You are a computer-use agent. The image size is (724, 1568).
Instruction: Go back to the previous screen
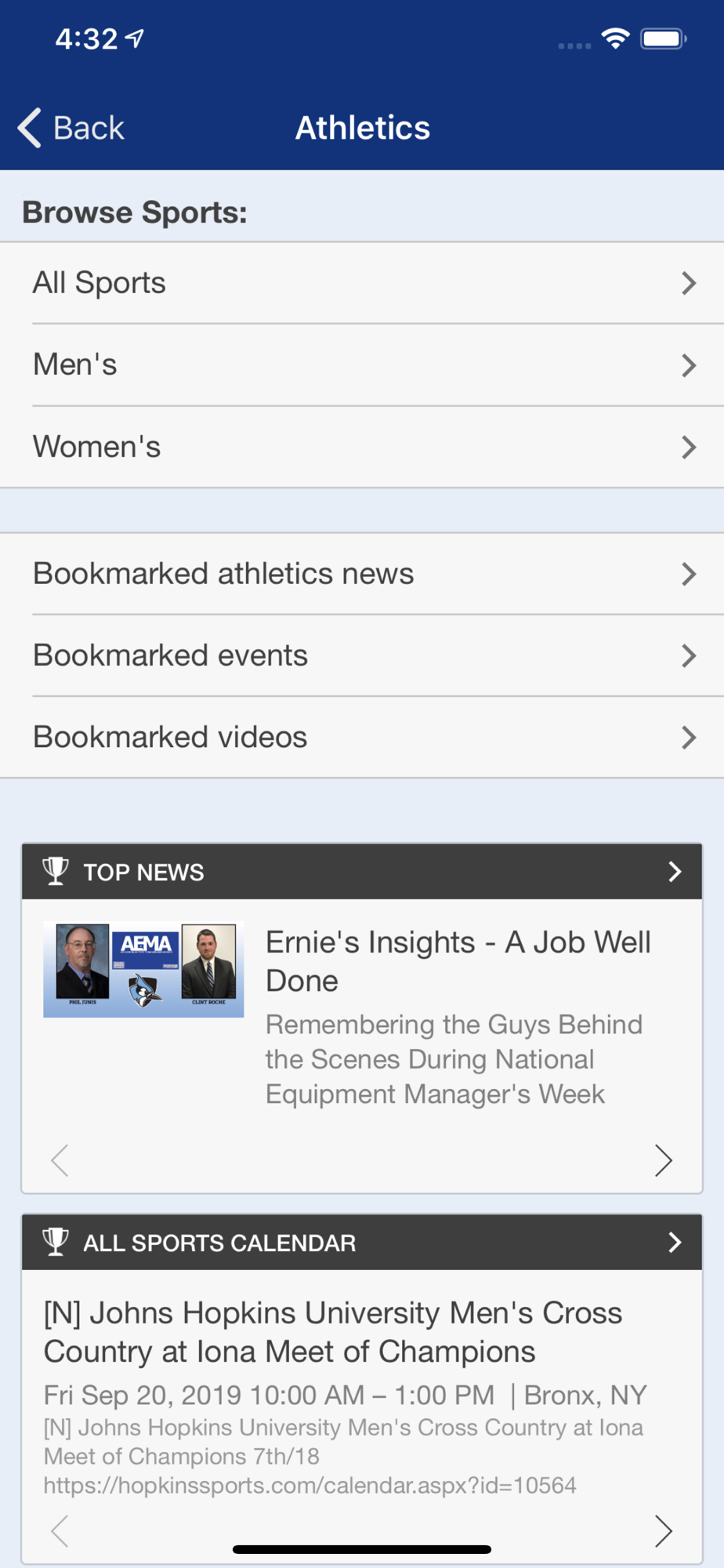pos(71,128)
